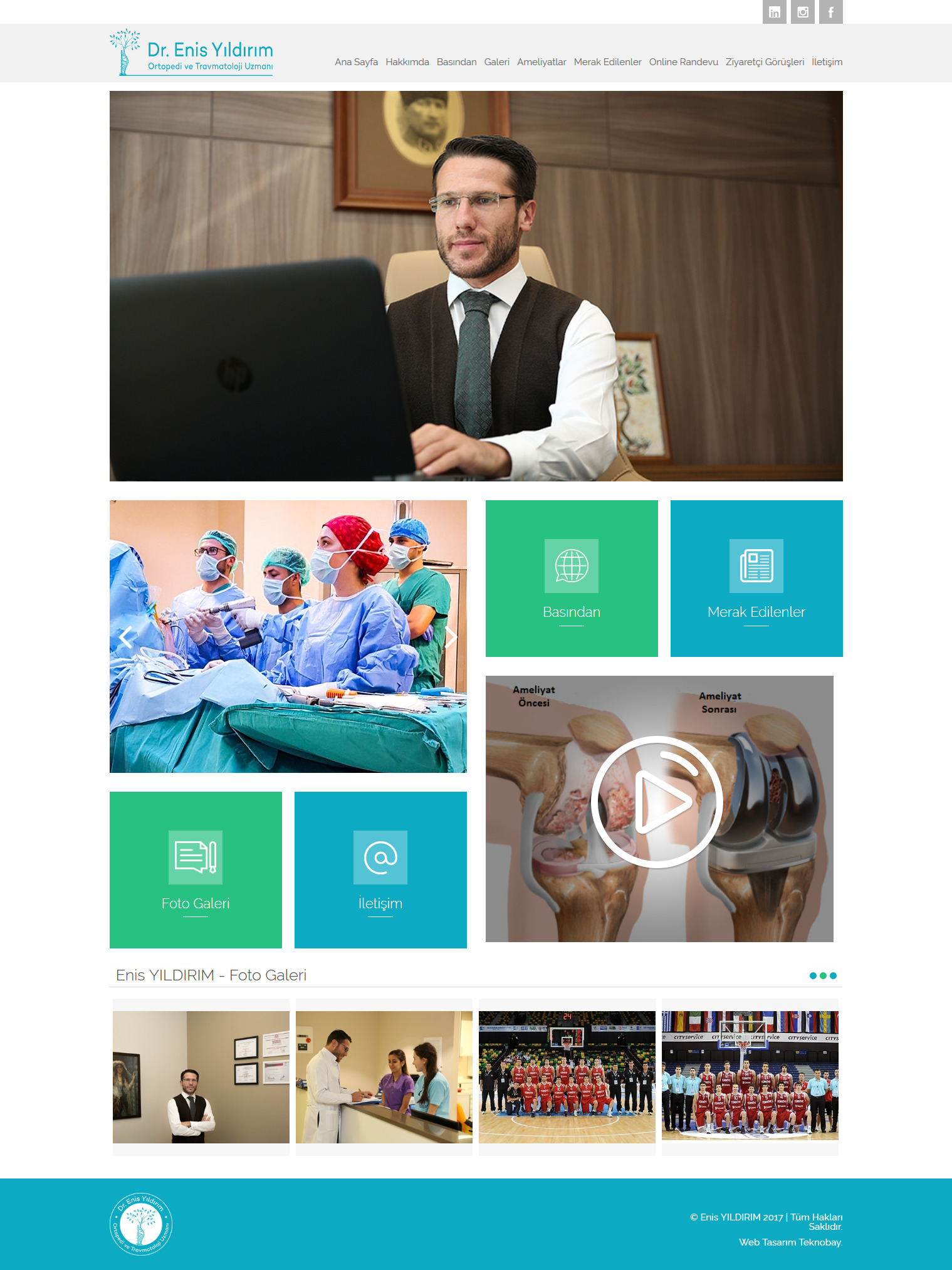Open the LinkedIn profile icon
This screenshot has height=1270, width=952.
coord(774,12)
